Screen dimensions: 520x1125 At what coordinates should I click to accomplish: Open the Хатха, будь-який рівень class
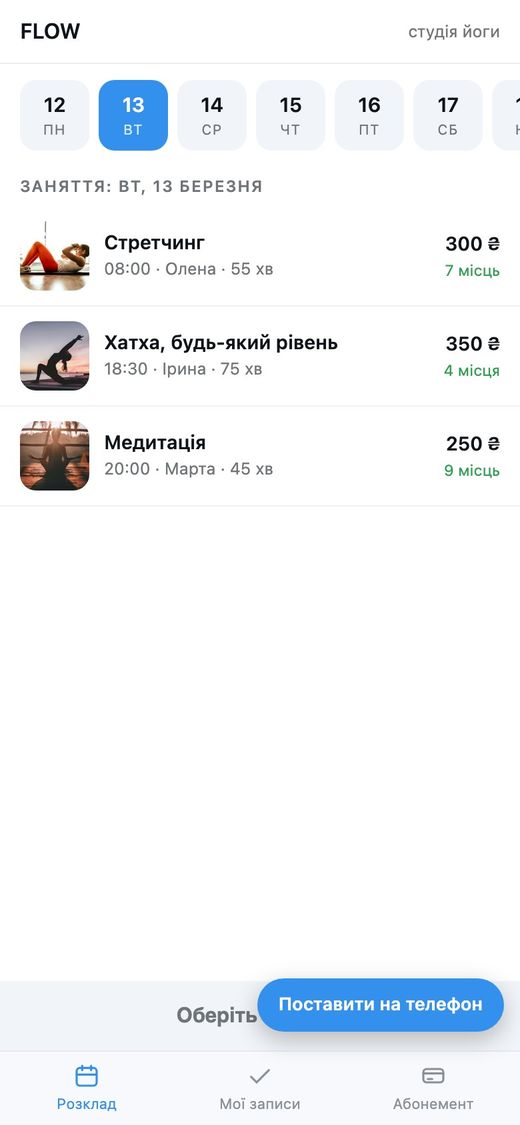[x=260, y=356]
